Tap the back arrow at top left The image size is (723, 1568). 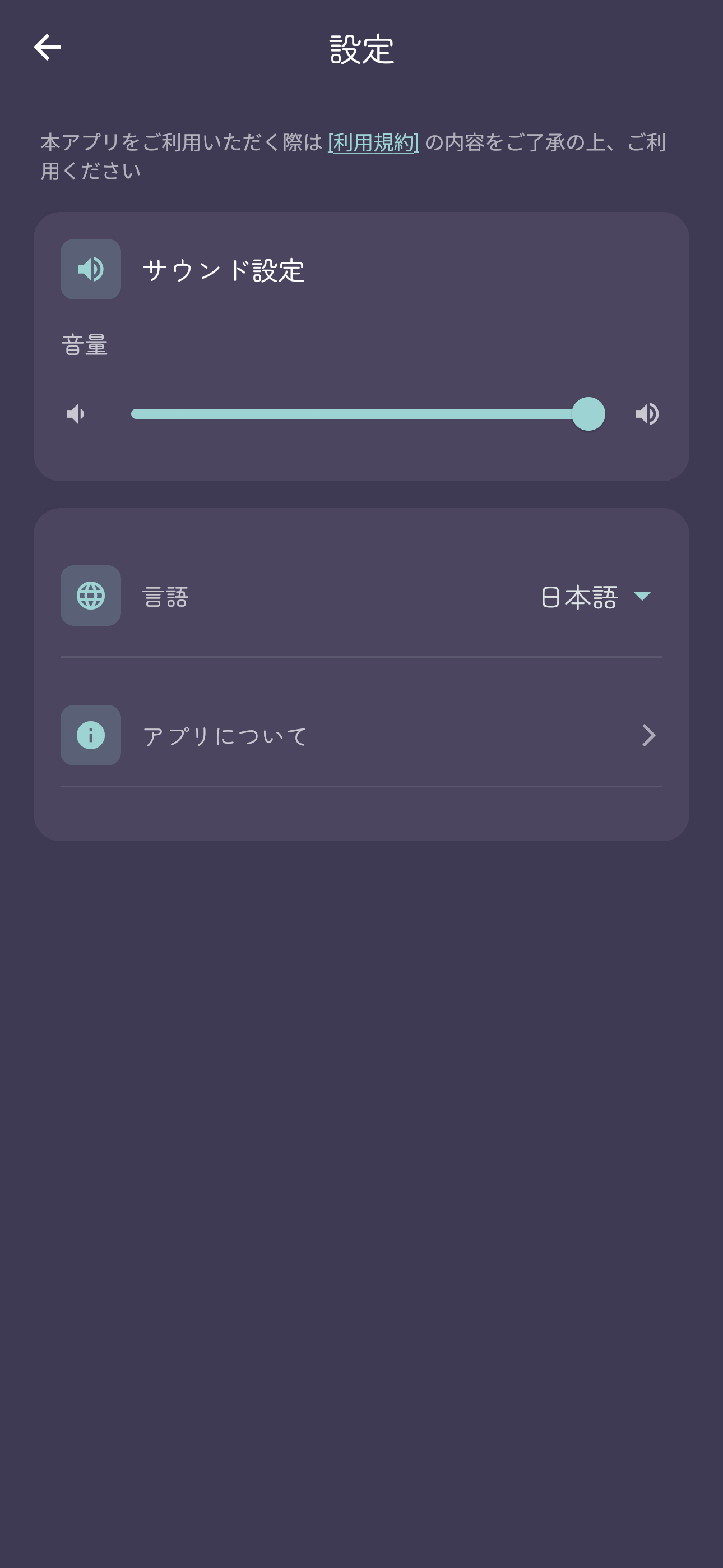tap(47, 47)
